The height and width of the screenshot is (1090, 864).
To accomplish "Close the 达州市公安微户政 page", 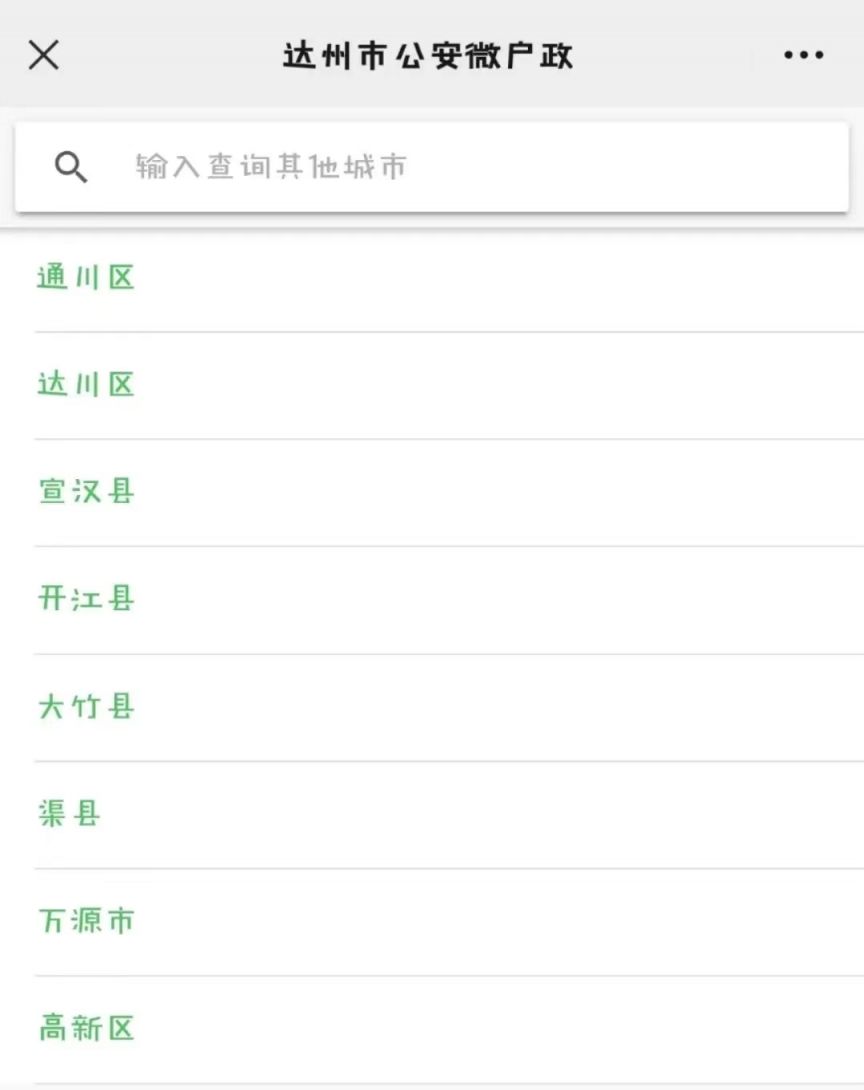I will tap(43, 55).
